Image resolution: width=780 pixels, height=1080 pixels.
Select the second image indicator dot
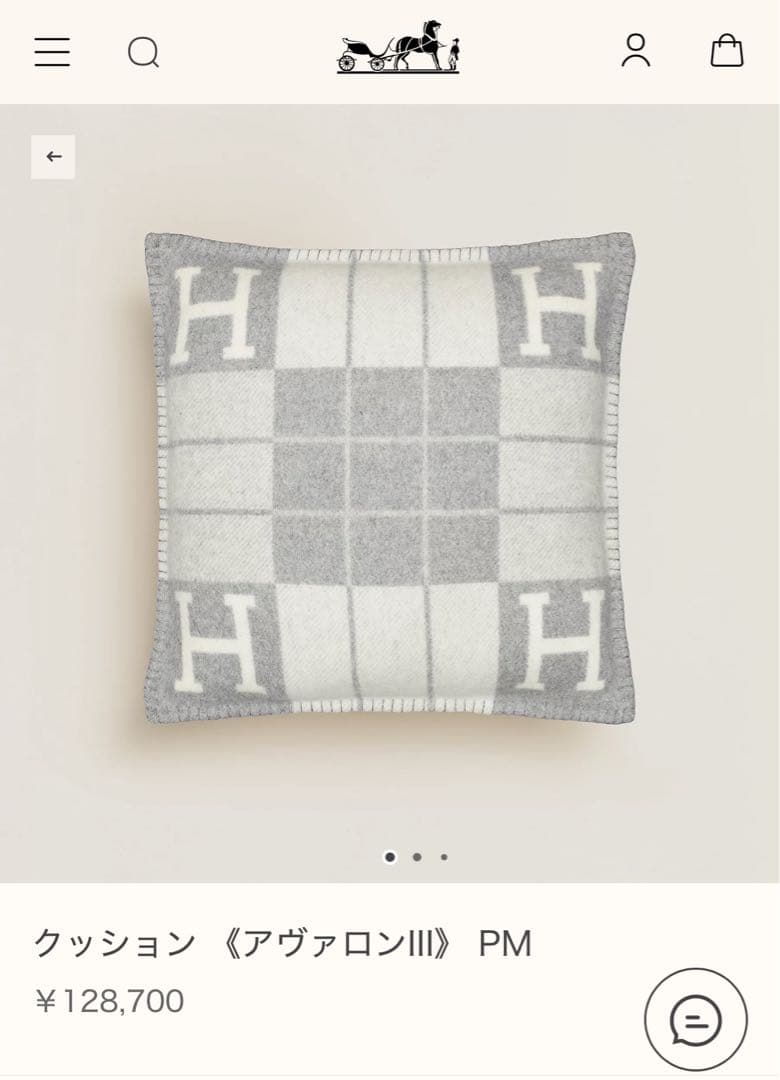pyautogui.click(x=417, y=857)
